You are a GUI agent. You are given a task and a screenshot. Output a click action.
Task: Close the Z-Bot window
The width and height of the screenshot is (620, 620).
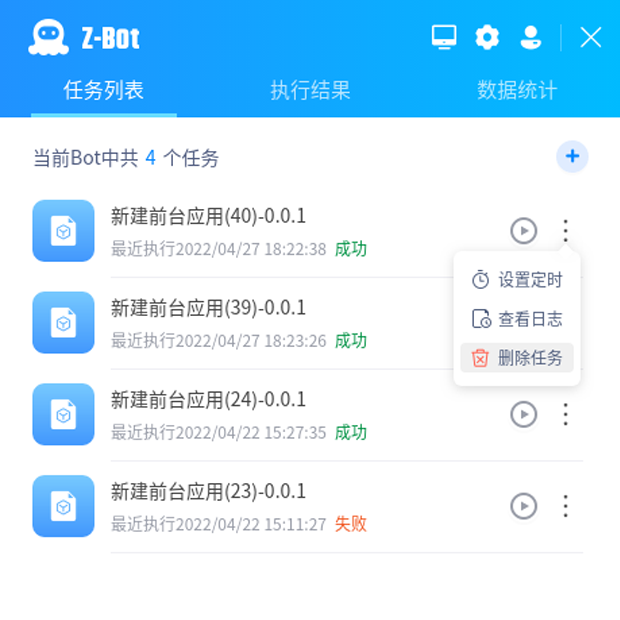pyautogui.click(x=591, y=38)
